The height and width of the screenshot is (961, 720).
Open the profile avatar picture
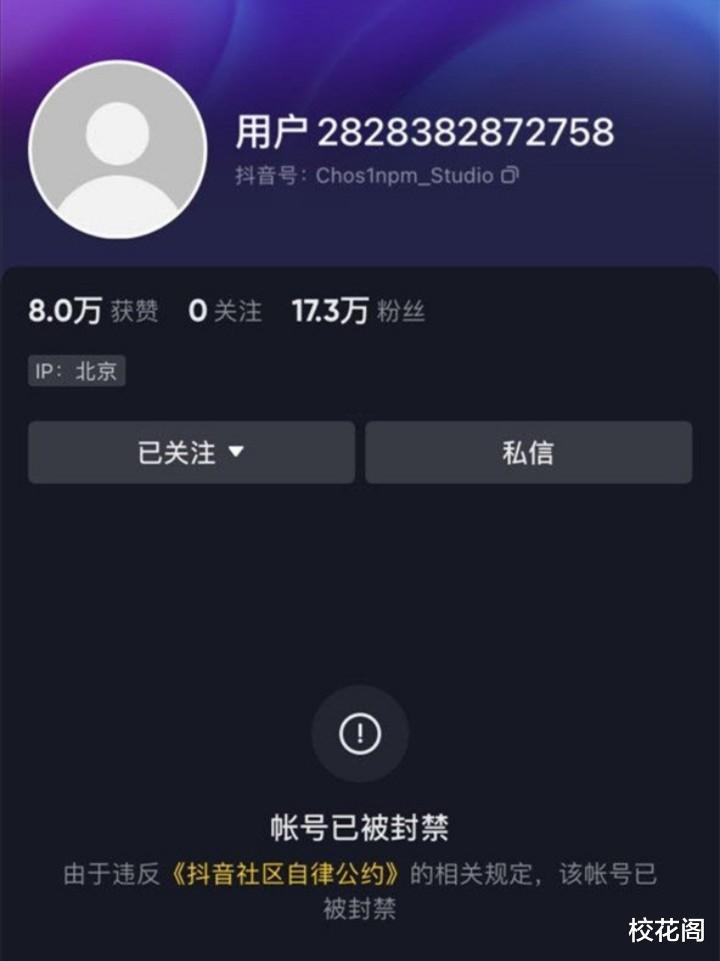[x=119, y=148]
